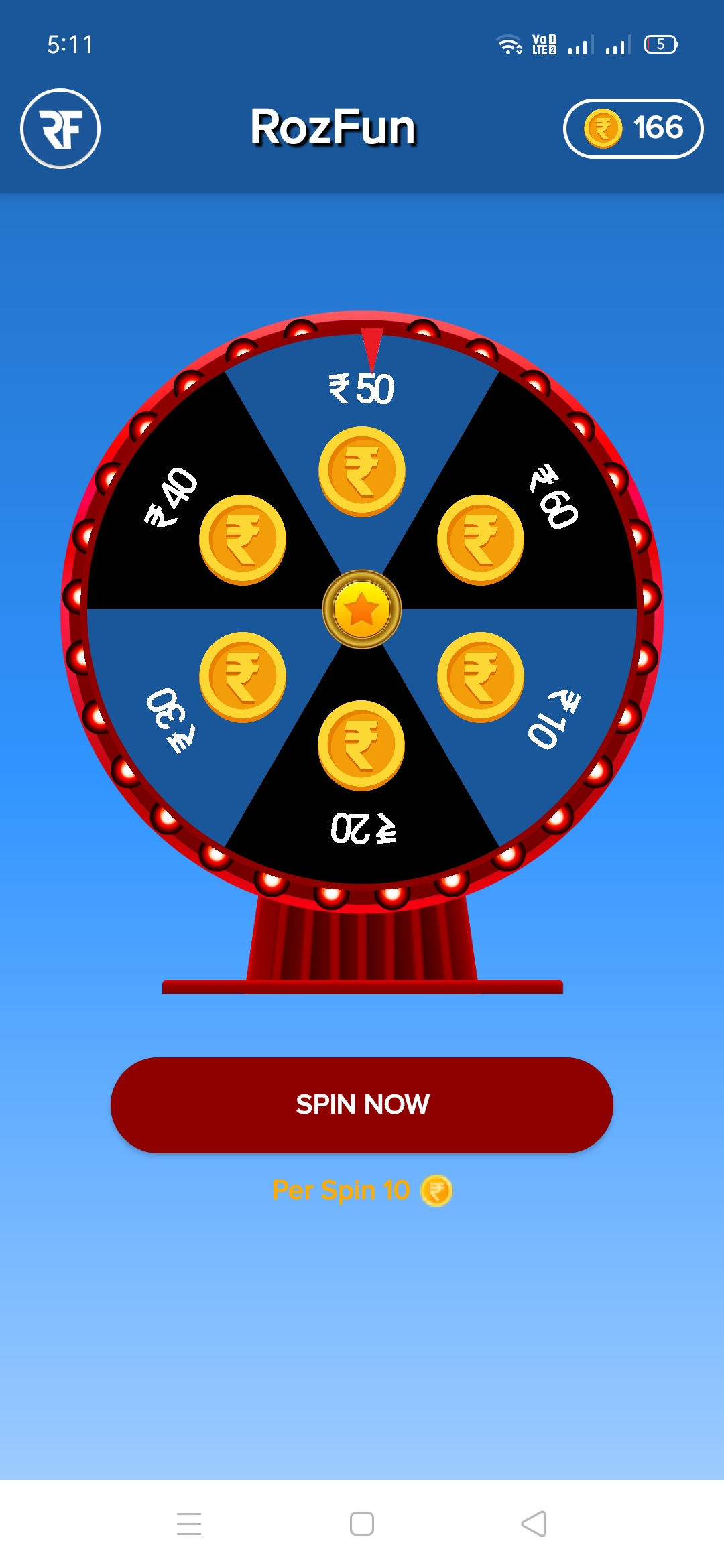Tap the SPIN NOW button
The height and width of the screenshot is (1568, 724).
tap(362, 1104)
